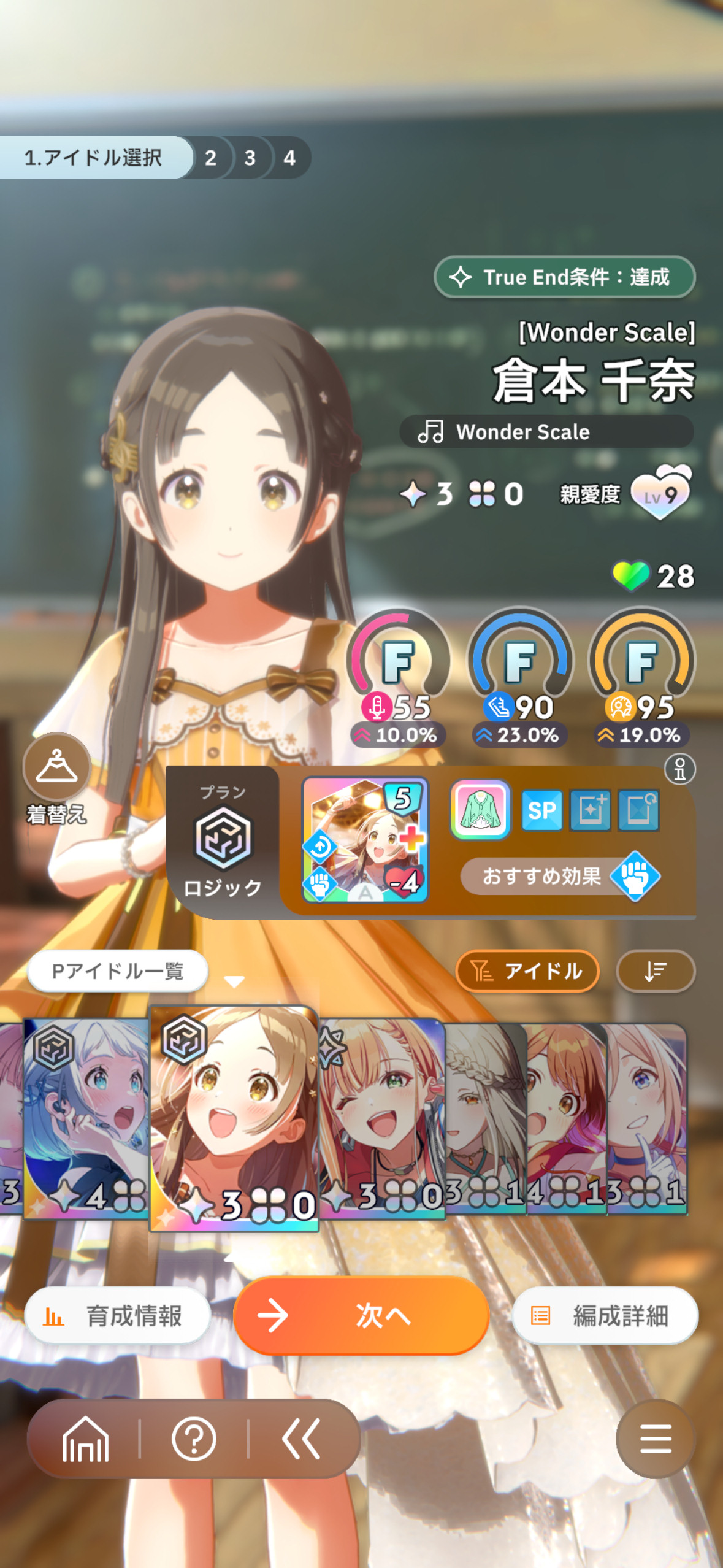Image resolution: width=723 pixels, height=1568 pixels.
Task: Open the hamburger menu
Action: (x=656, y=1439)
